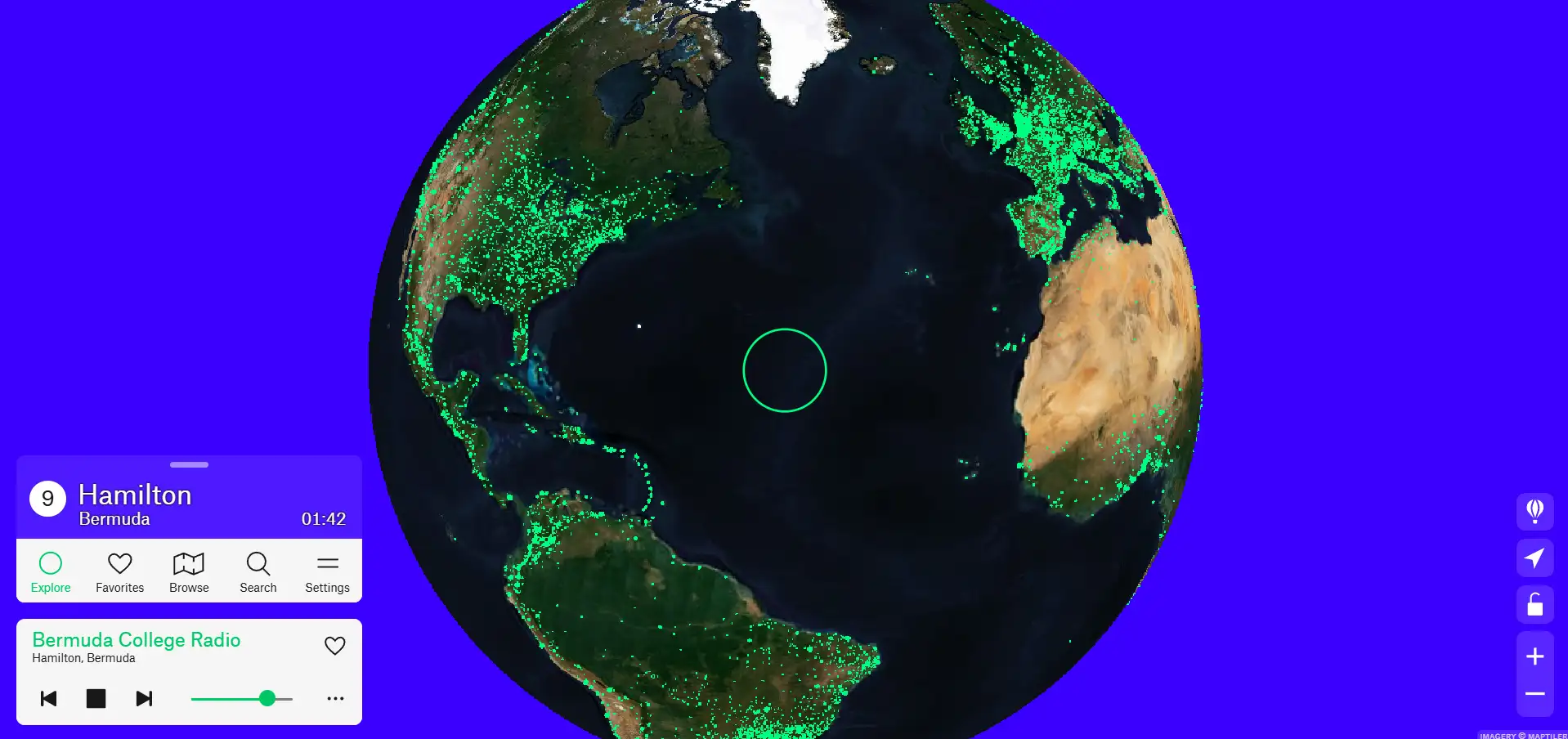This screenshot has height=739, width=1568.
Task: Zoom out of the globe
Action: 1534,694
